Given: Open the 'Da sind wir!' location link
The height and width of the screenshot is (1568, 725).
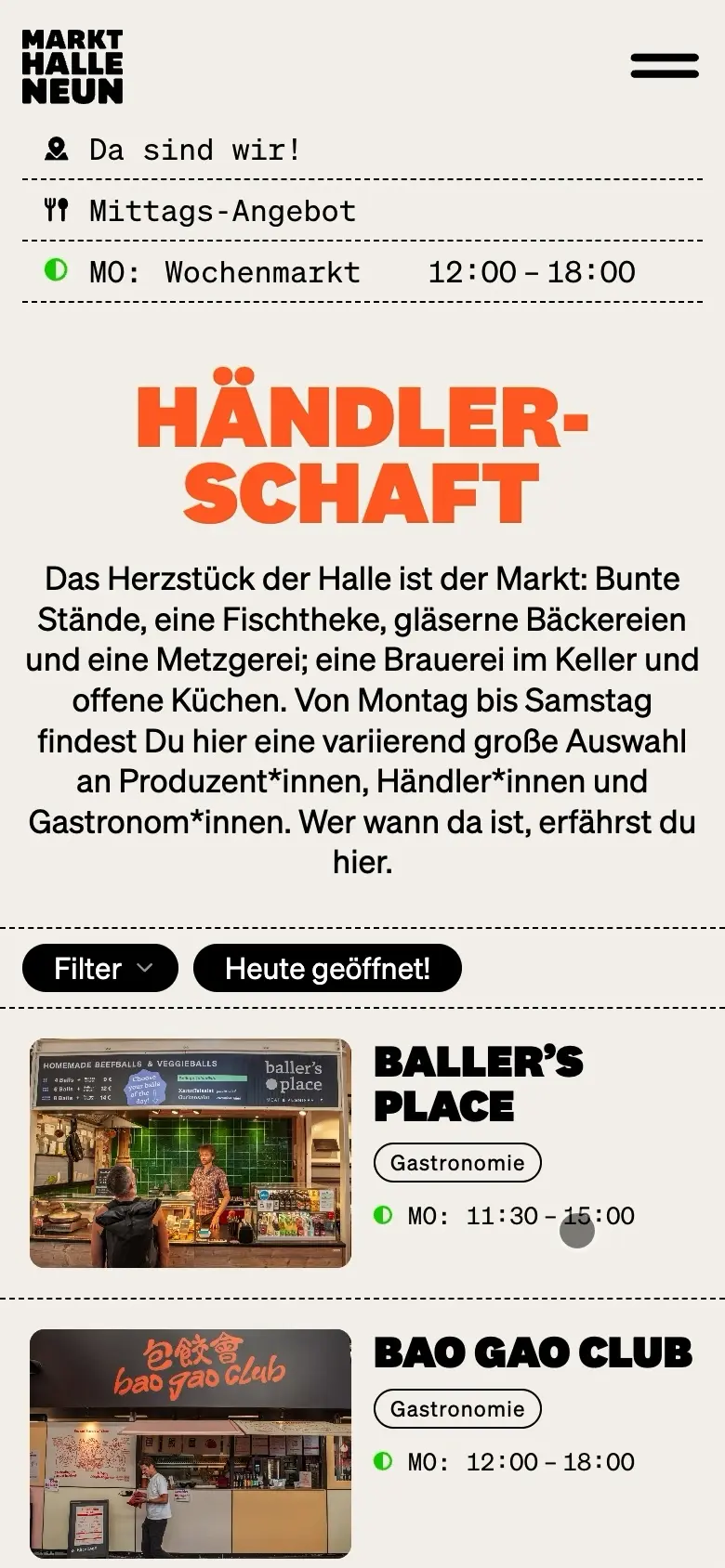Looking at the screenshot, I should tap(194, 150).
